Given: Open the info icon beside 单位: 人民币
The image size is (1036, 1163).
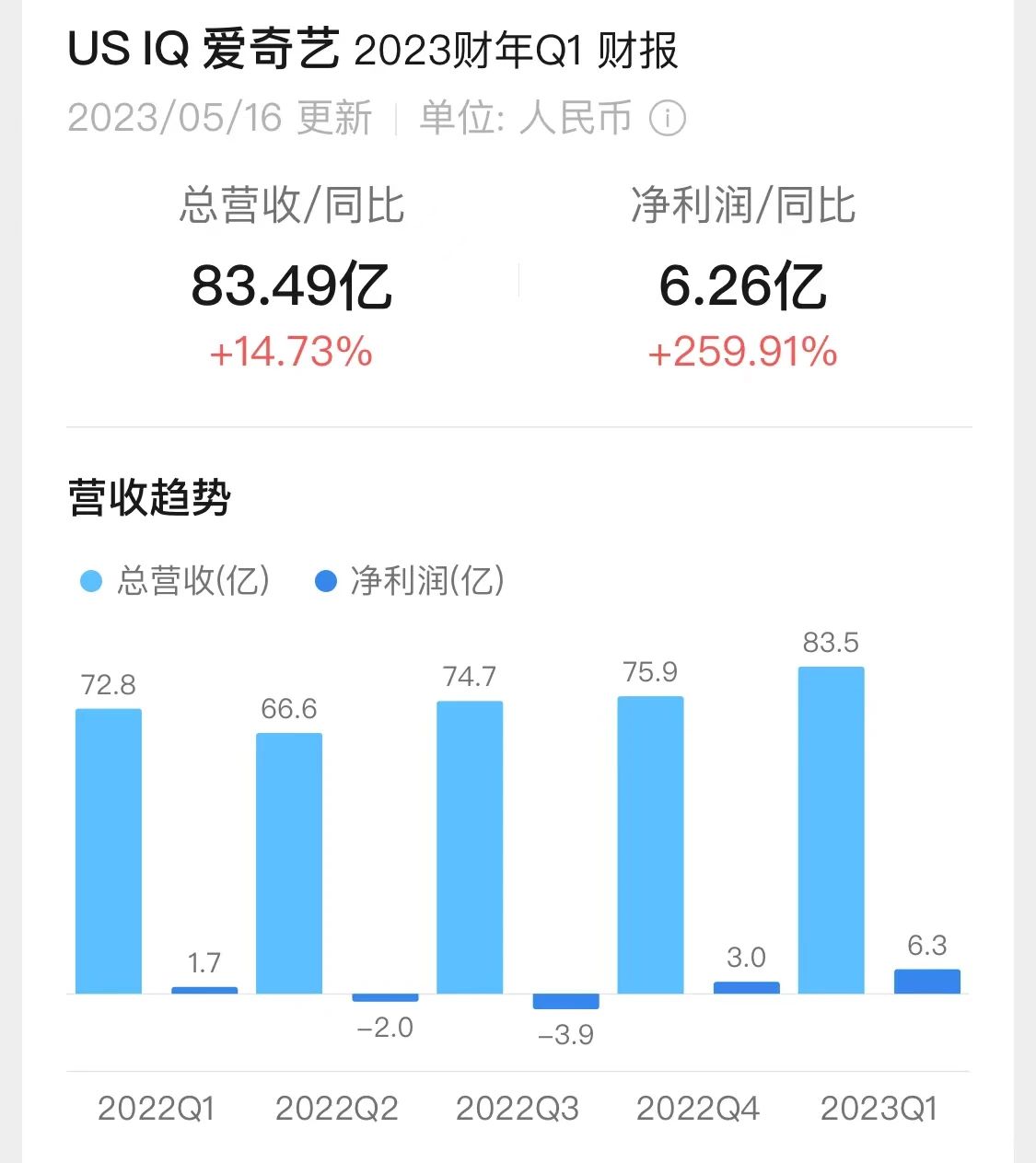Looking at the screenshot, I should (x=668, y=119).
